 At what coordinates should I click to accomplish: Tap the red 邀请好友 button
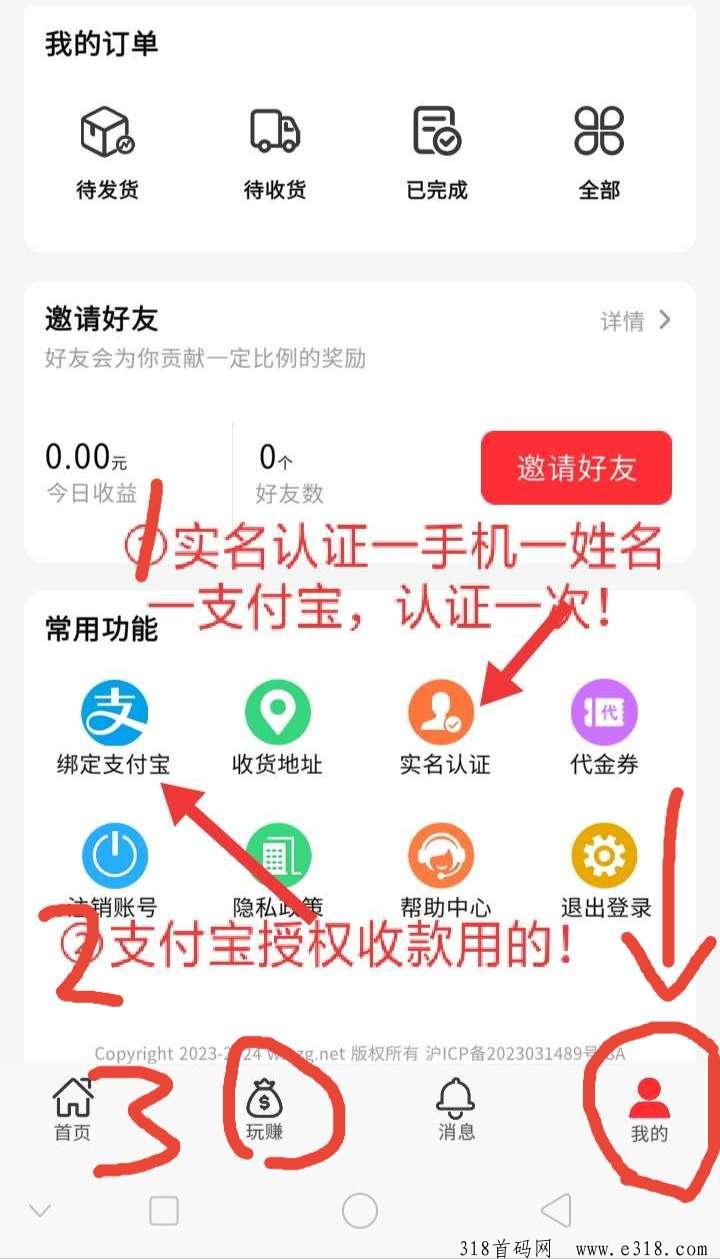(x=576, y=468)
